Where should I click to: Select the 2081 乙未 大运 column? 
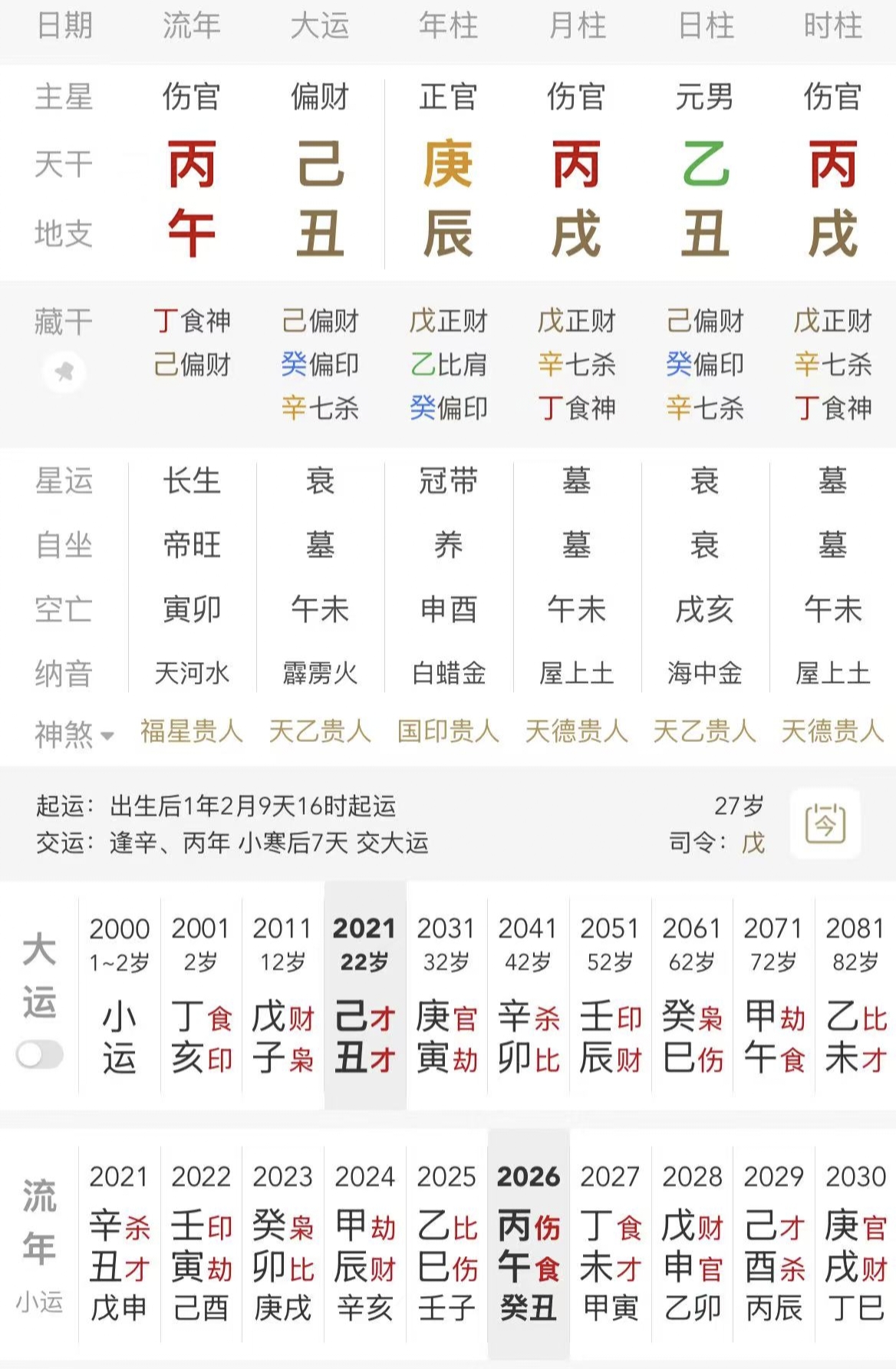click(x=855, y=995)
